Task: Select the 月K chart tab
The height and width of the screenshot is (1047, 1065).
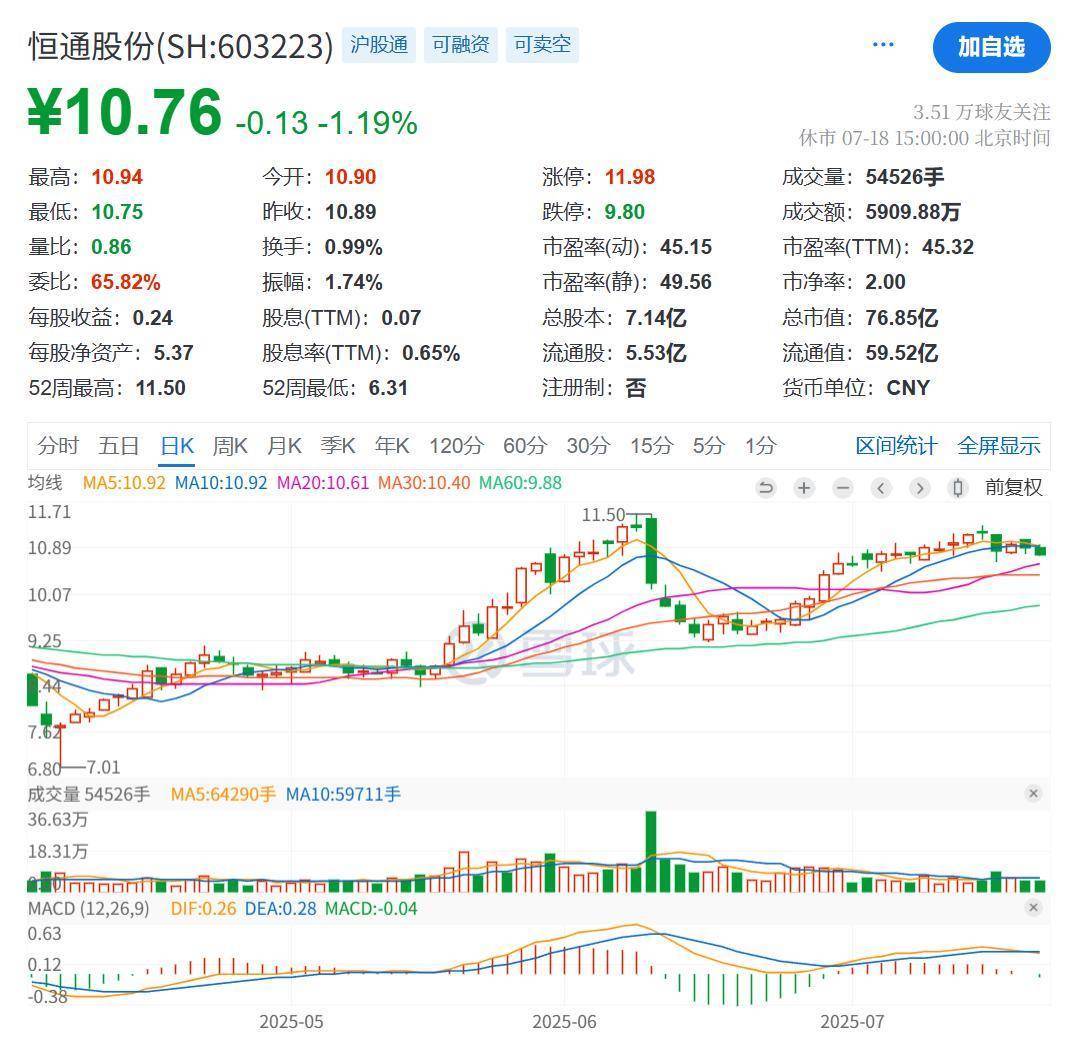Action: click(284, 446)
